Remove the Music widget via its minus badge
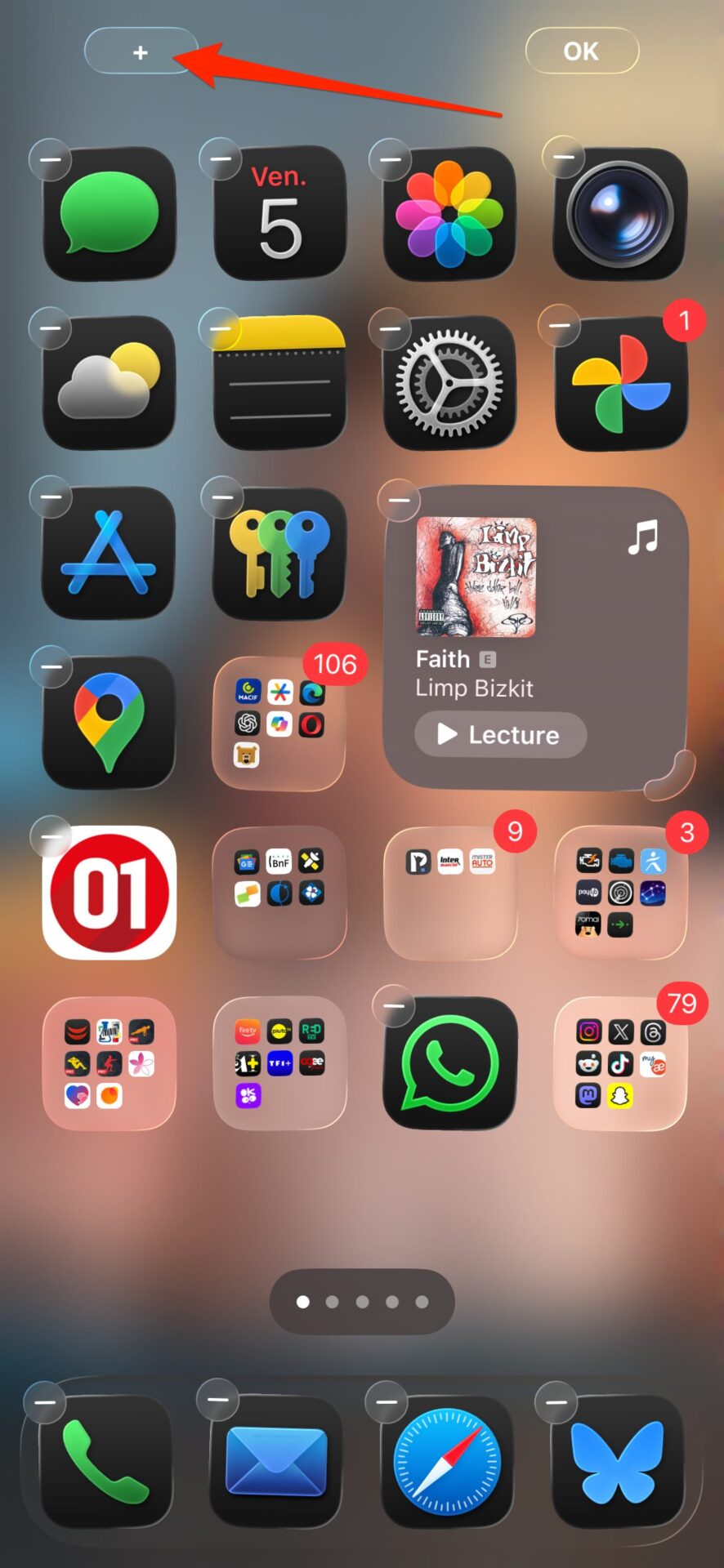Image resolution: width=724 pixels, height=1568 pixels. tap(399, 500)
